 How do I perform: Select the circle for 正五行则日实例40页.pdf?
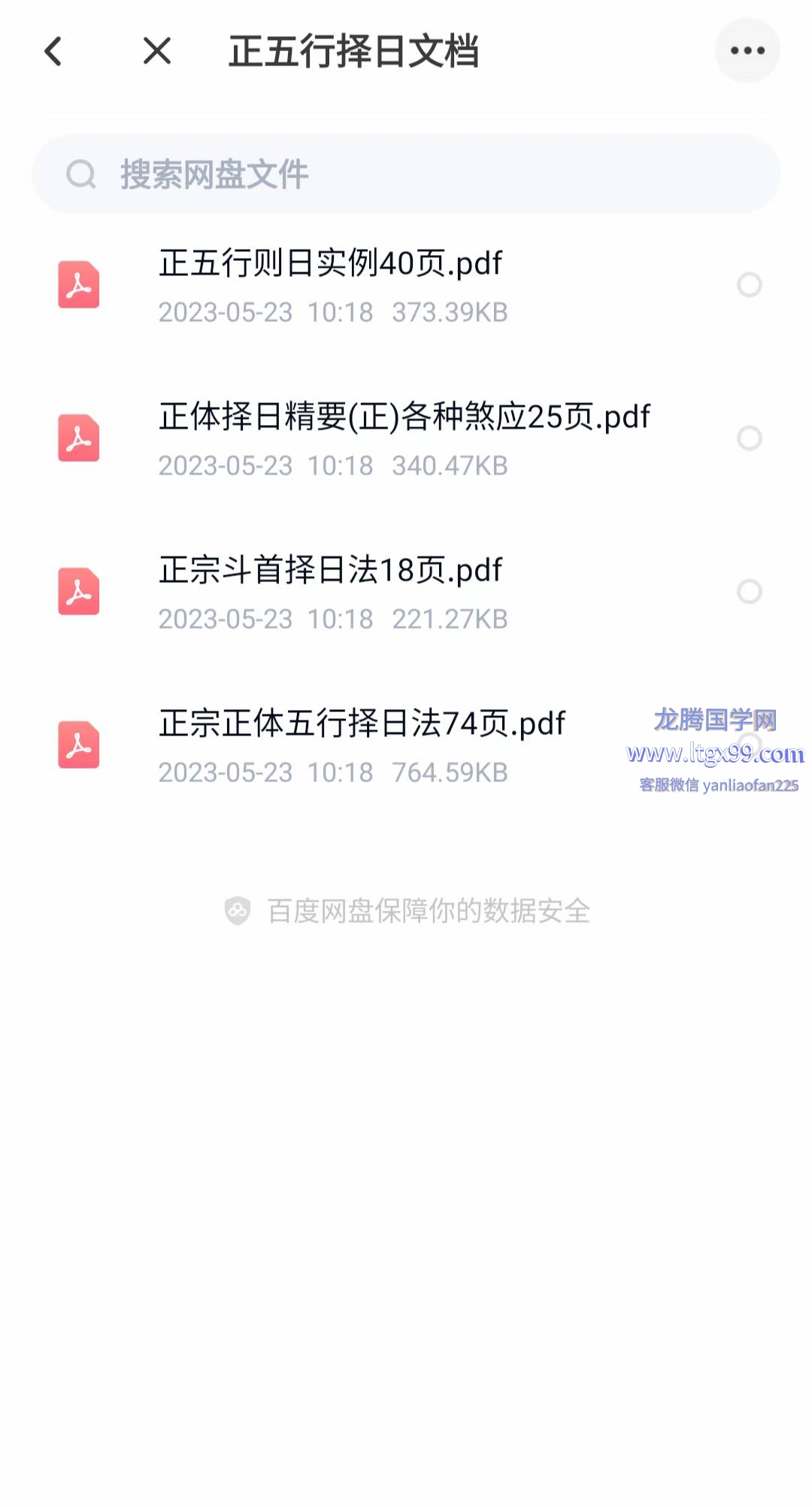[x=749, y=285]
